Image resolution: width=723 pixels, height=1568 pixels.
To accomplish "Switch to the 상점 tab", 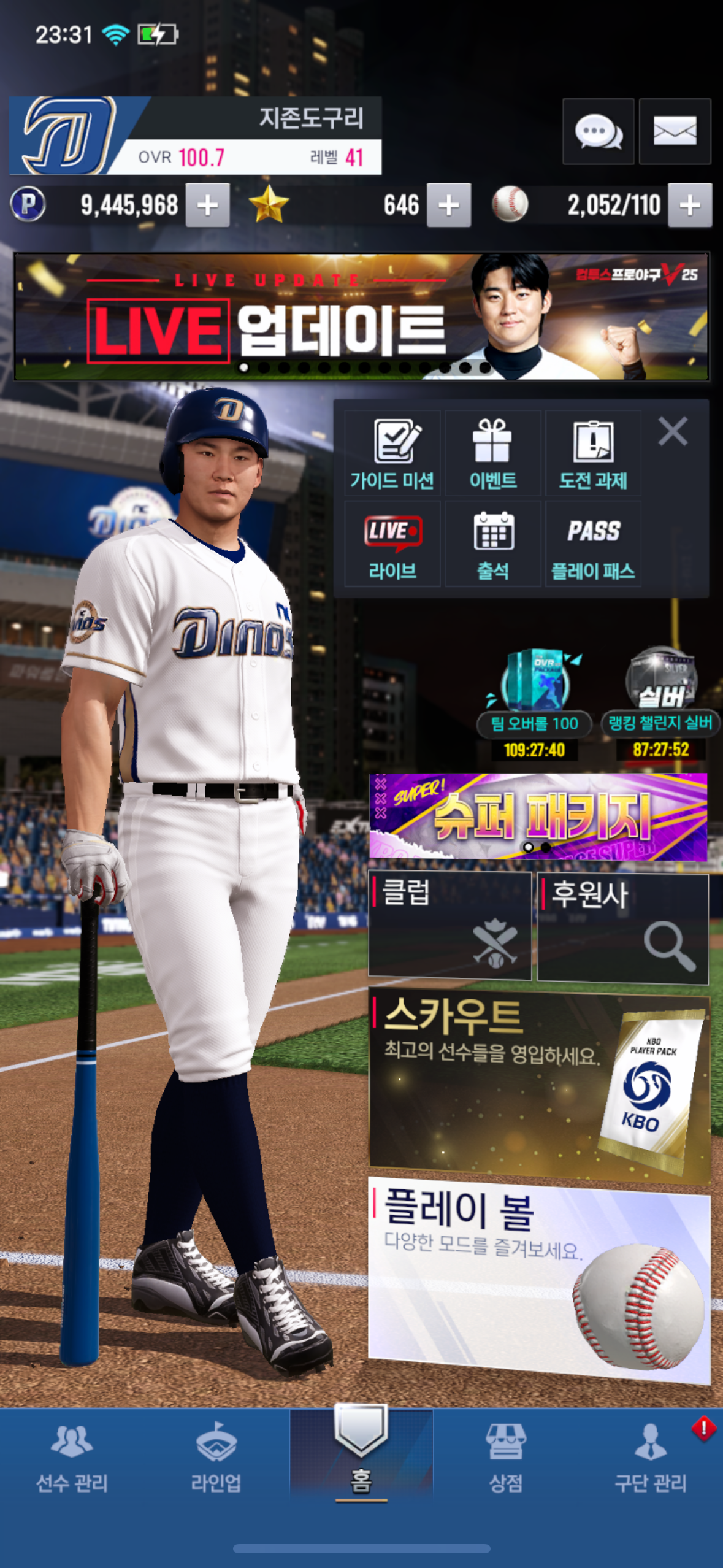I will pos(505,1459).
